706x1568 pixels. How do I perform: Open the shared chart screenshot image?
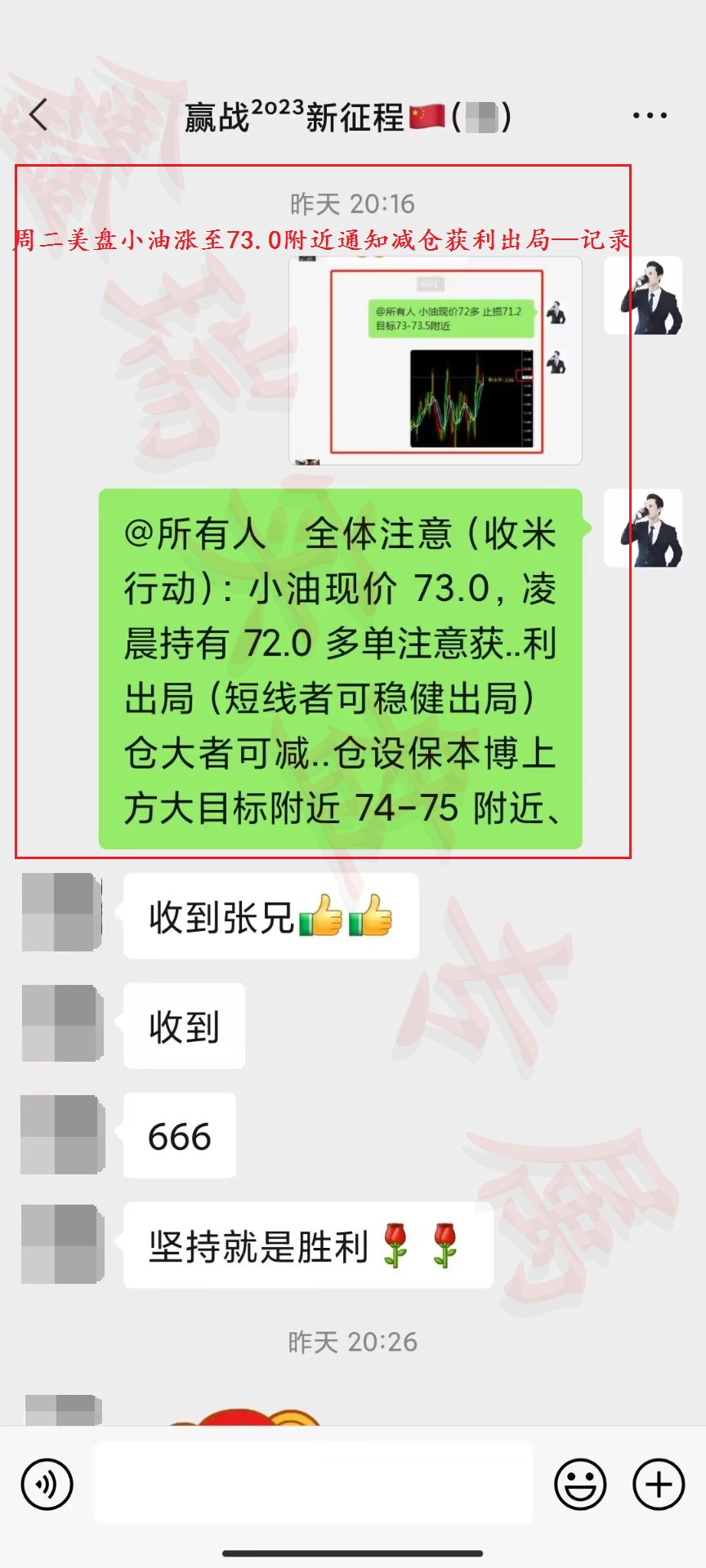point(436,361)
